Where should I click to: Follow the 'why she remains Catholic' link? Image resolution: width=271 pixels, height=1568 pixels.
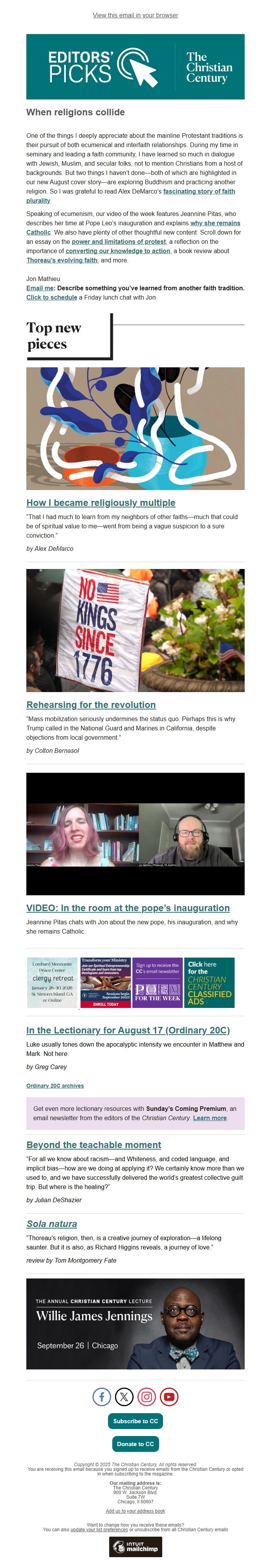(215, 223)
